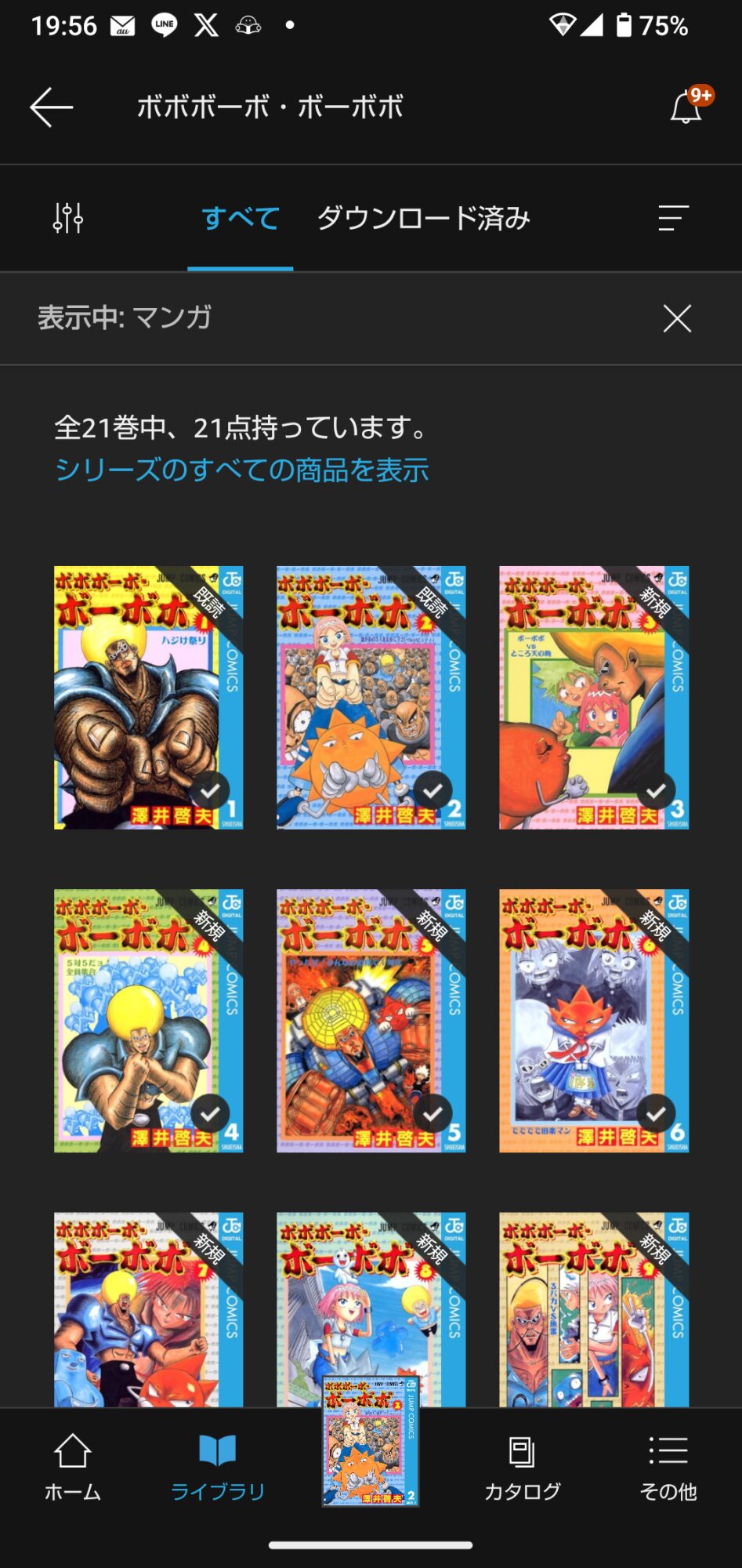
Task: Tap シリーズのすべての商品を表示 link
Action: pyautogui.click(x=242, y=470)
